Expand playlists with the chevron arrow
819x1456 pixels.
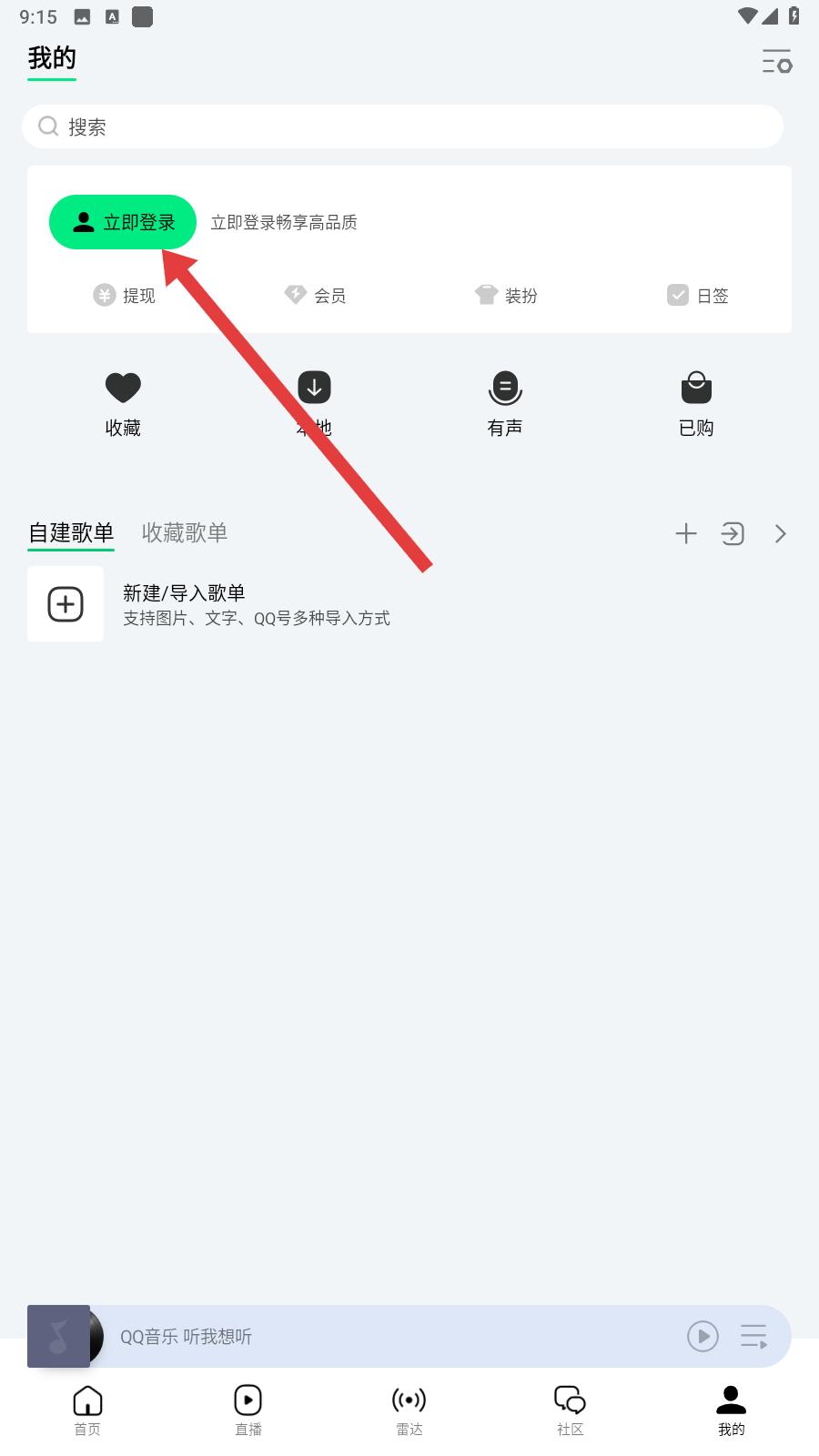[x=780, y=533]
